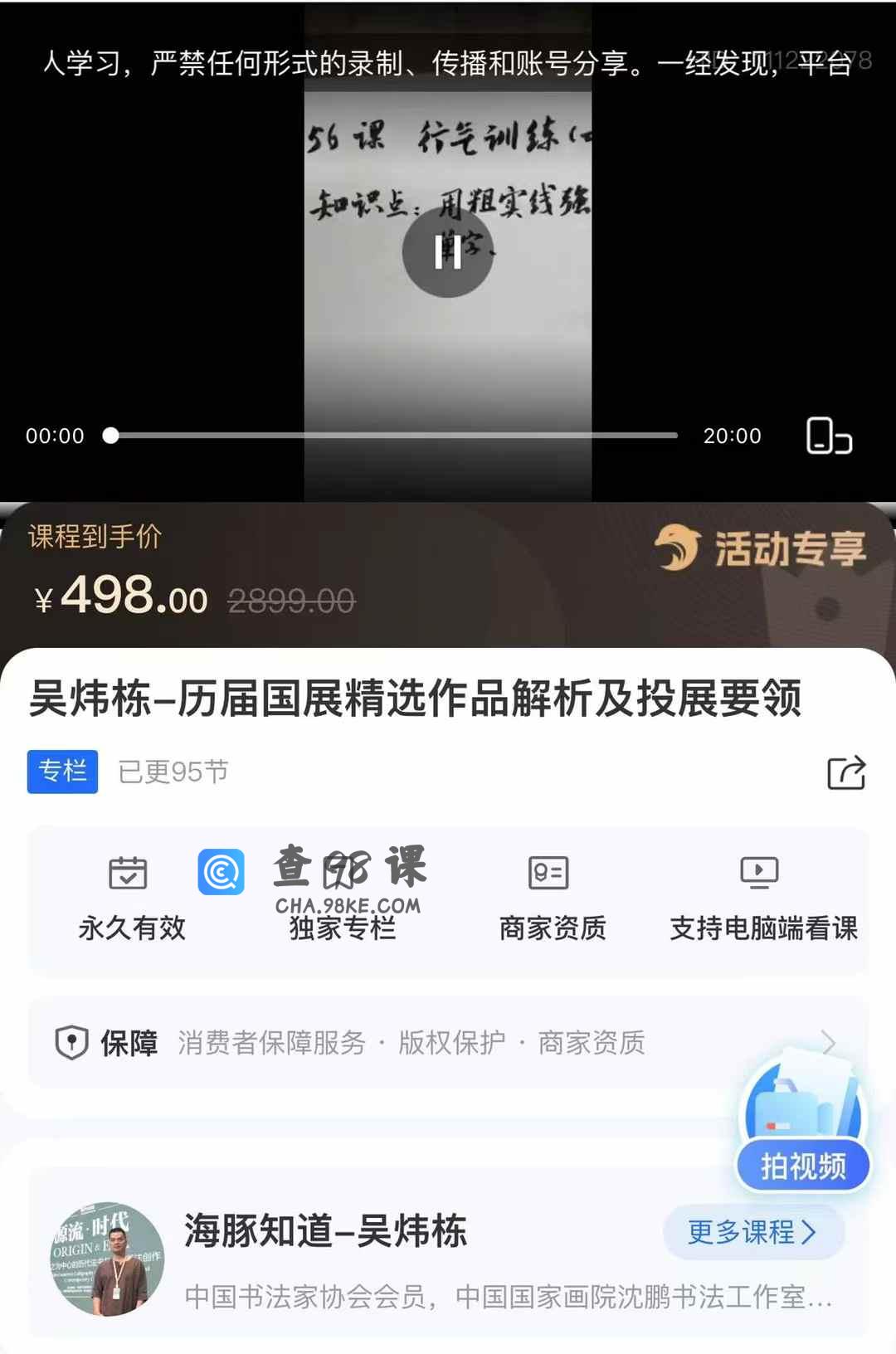Switch video to fullscreen rotation
896x1354 pixels.
829,436
